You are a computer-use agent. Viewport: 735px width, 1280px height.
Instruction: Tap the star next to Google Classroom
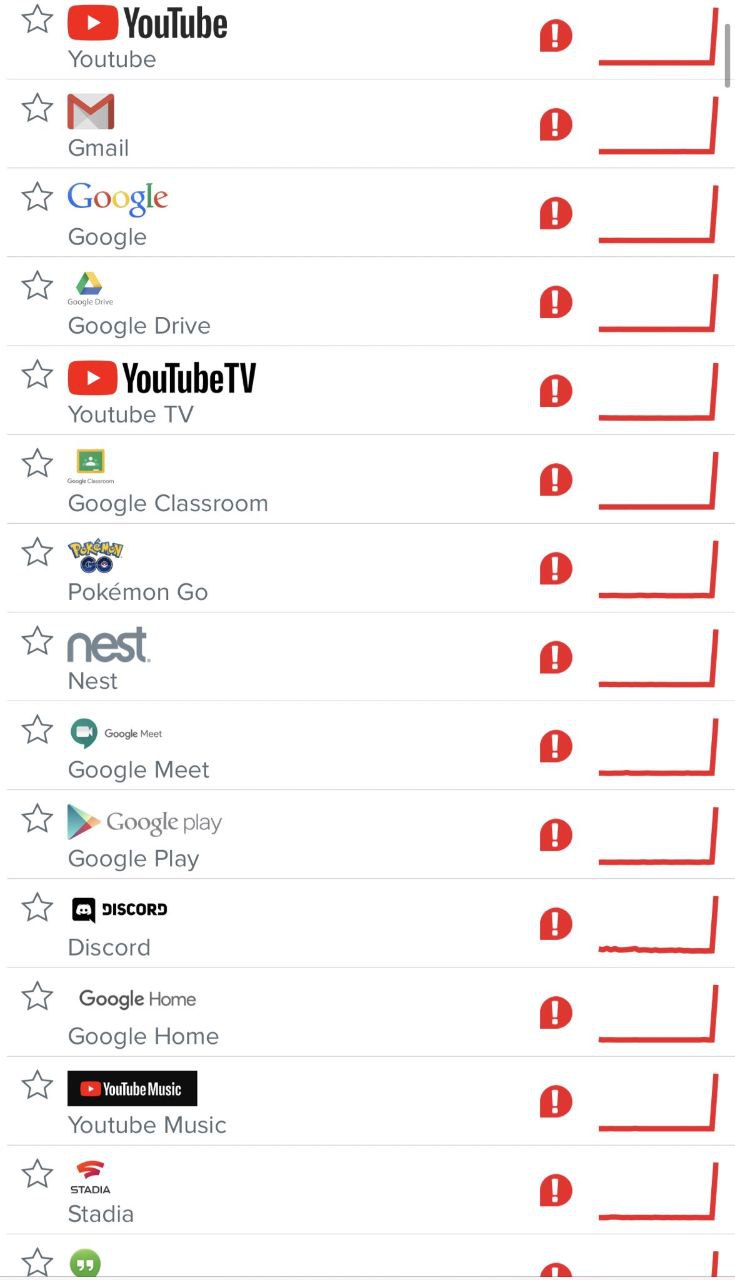click(x=37, y=463)
